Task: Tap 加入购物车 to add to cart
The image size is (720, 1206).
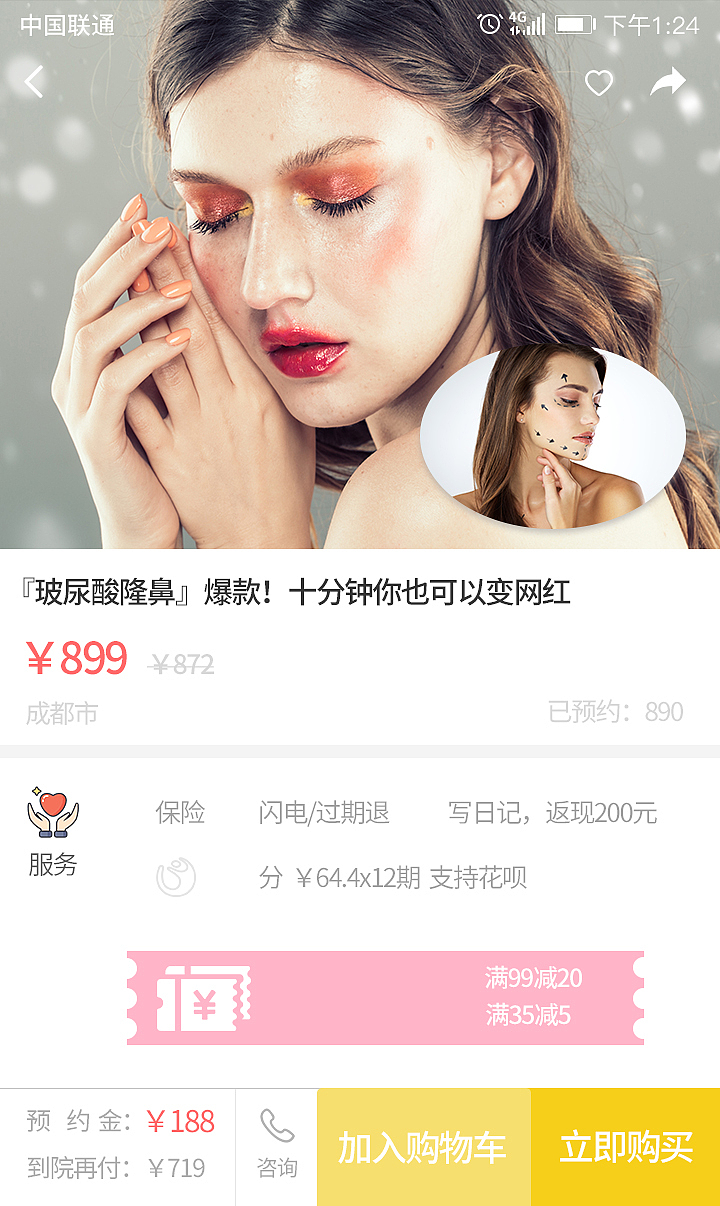Action: pos(423,1147)
